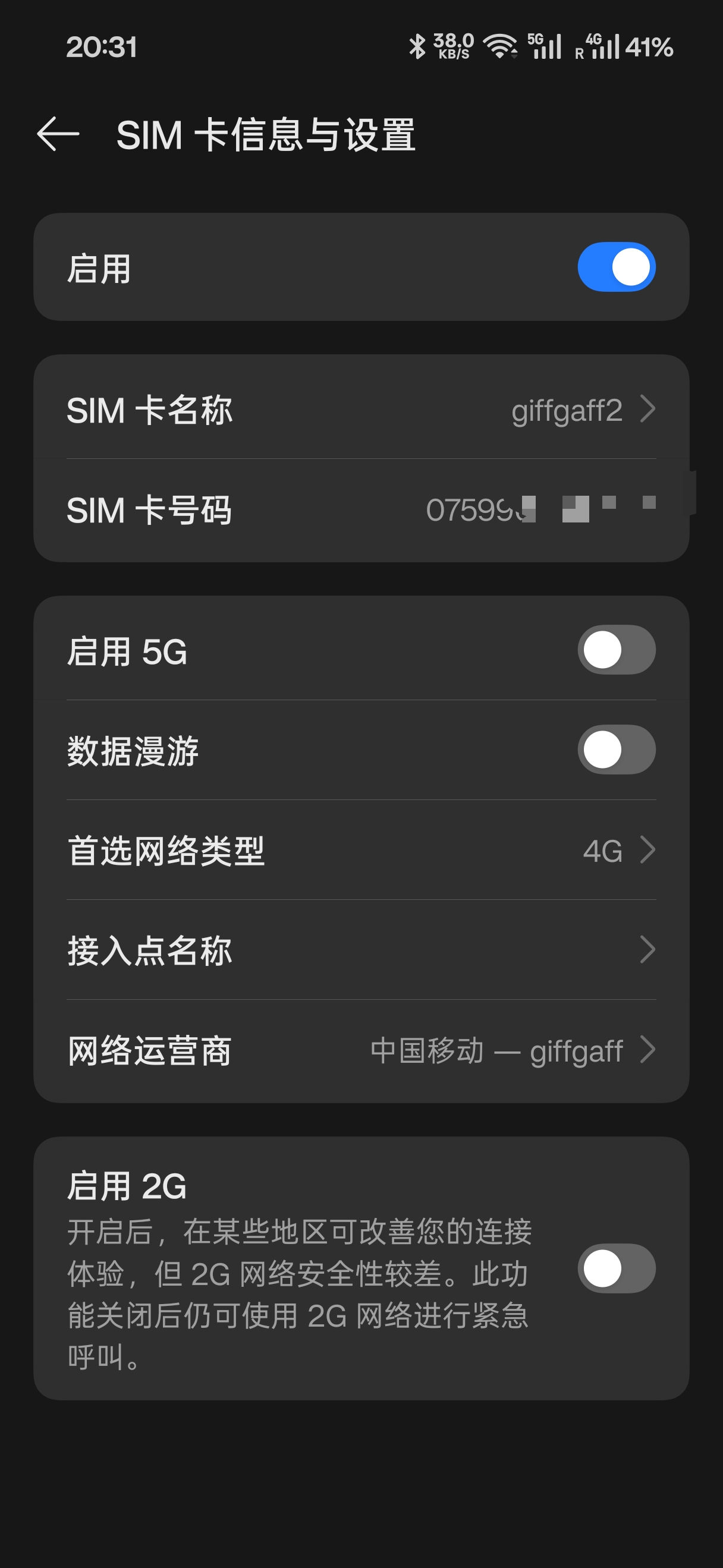
Task: Disable the 启用 SIM switch
Action: coord(616,267)
